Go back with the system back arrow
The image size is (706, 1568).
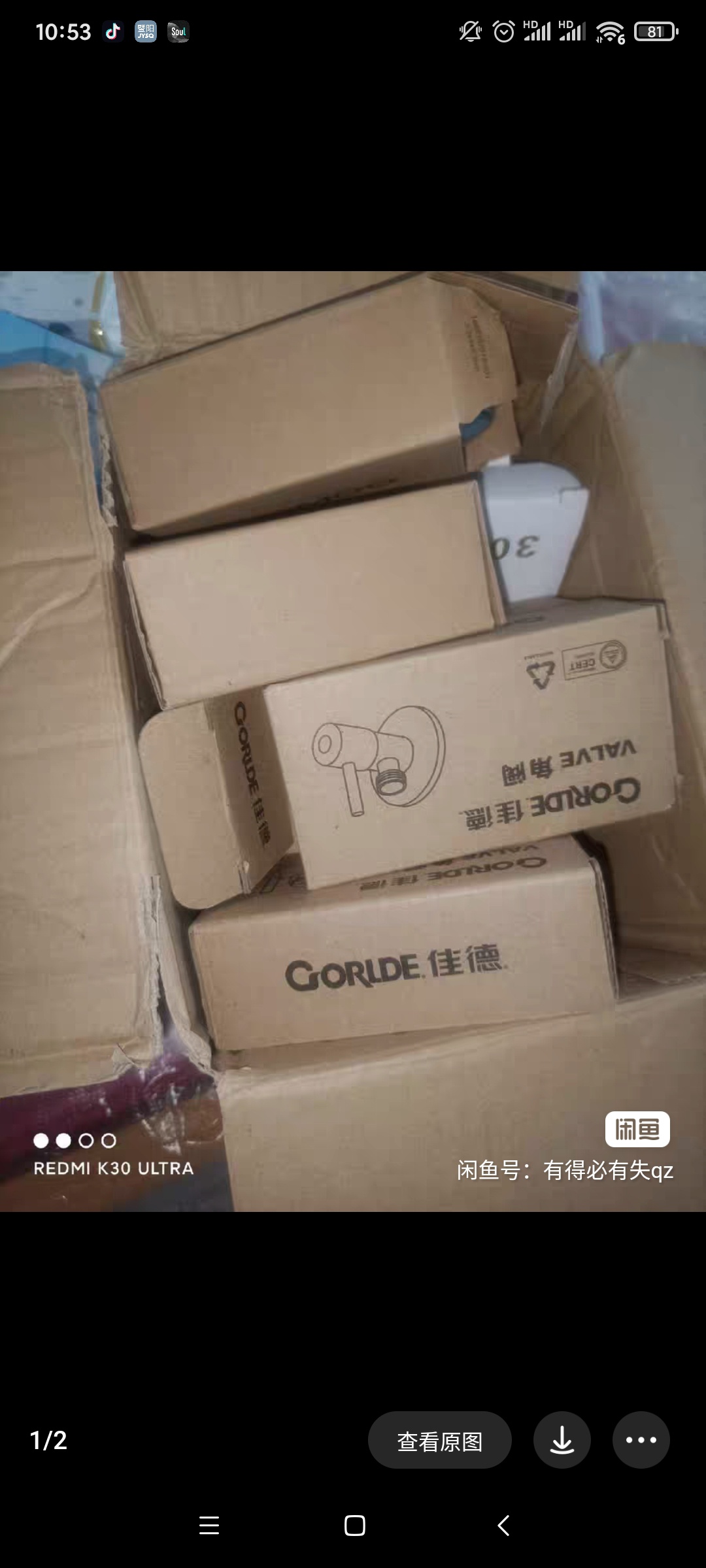503,1526
